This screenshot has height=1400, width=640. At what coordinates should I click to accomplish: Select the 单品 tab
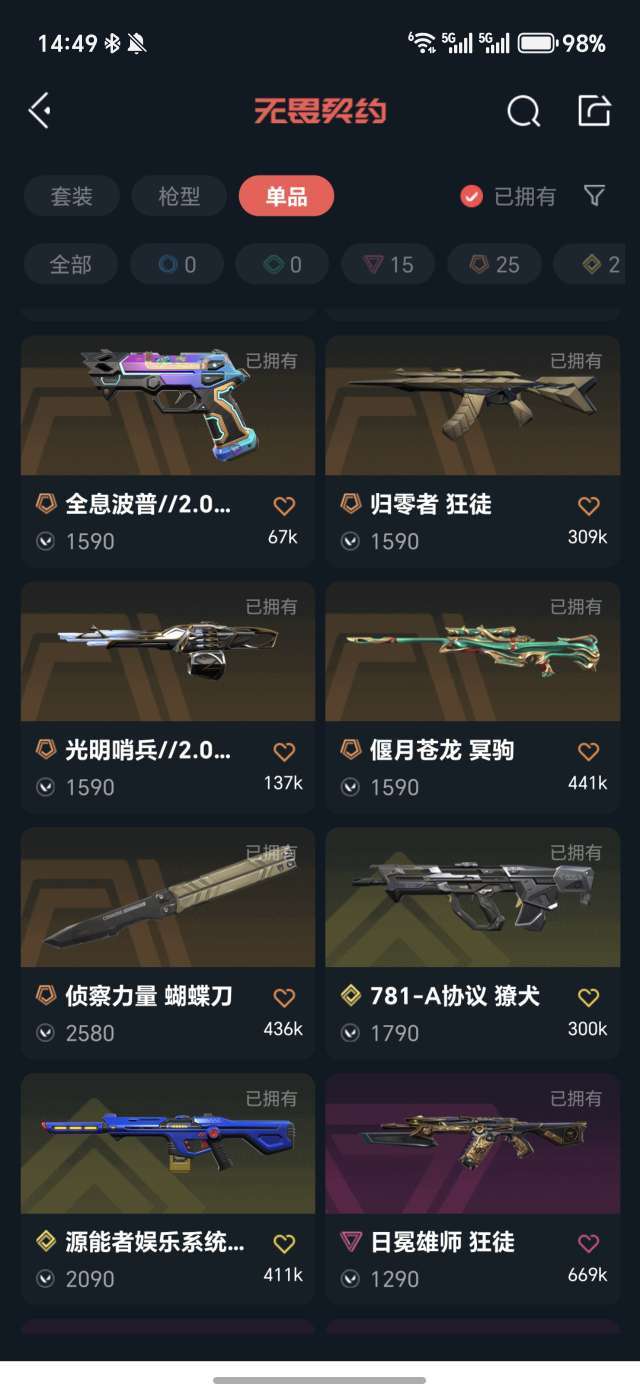click(x=286, y=196)
